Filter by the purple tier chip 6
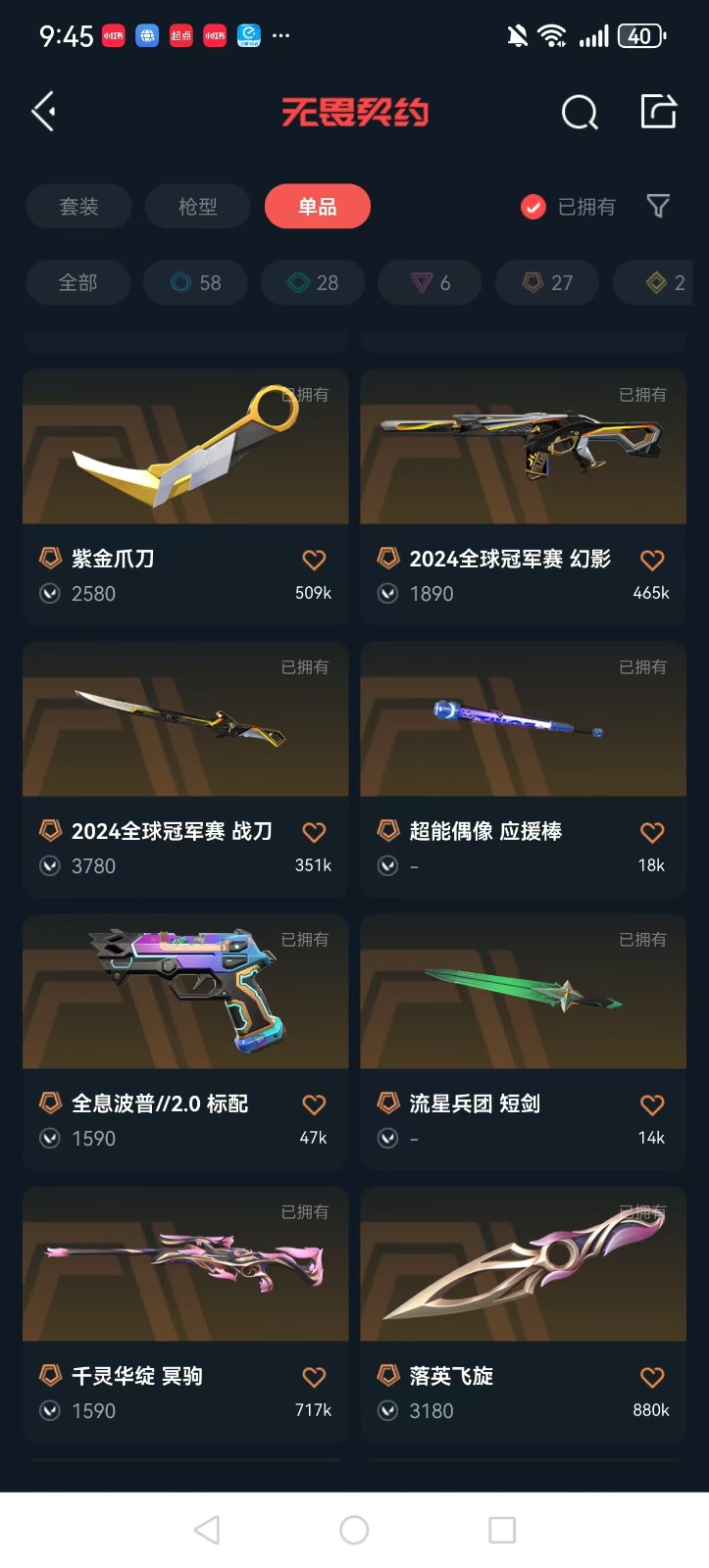This screenshot has width=709, height=1568. pos(430,283)
